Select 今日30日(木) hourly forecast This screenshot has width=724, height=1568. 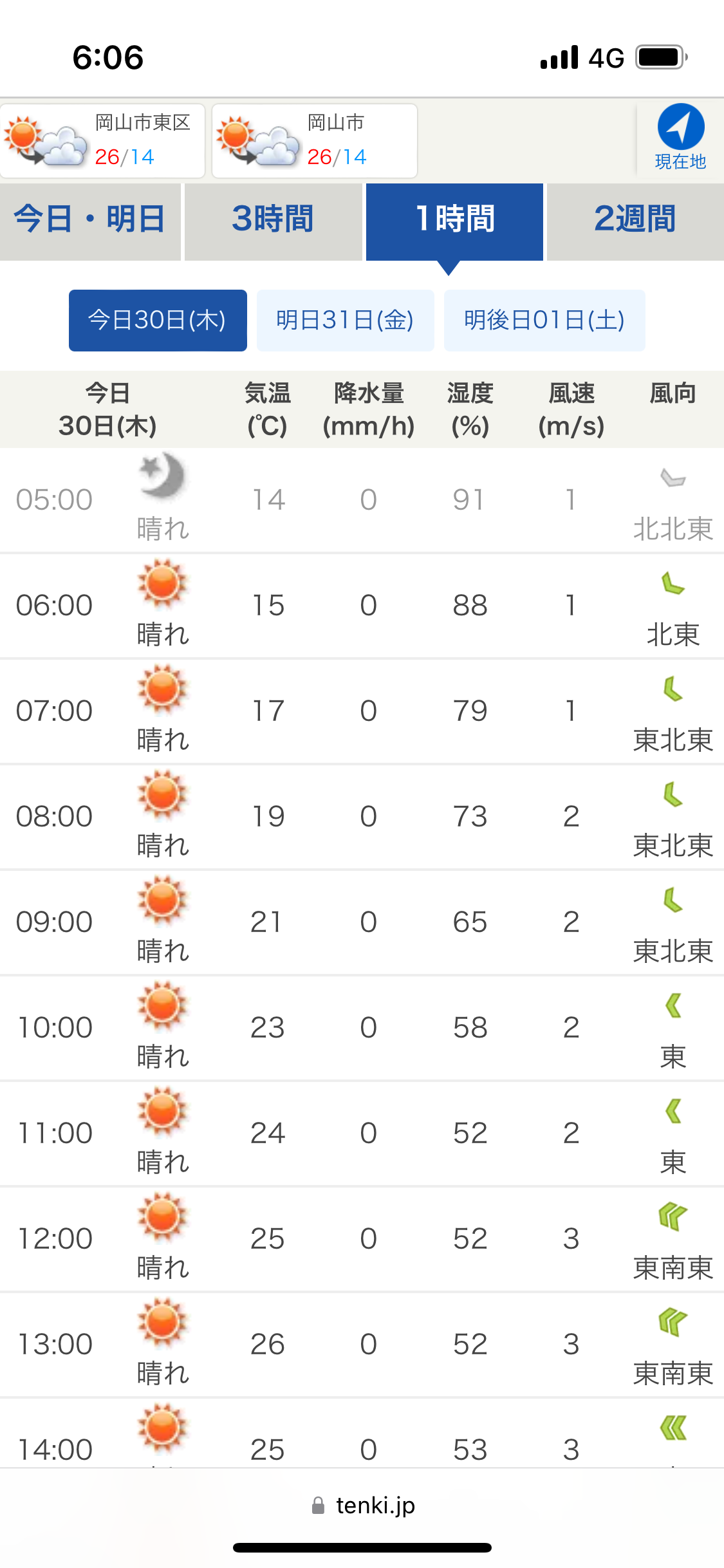[x=158, y=320]
